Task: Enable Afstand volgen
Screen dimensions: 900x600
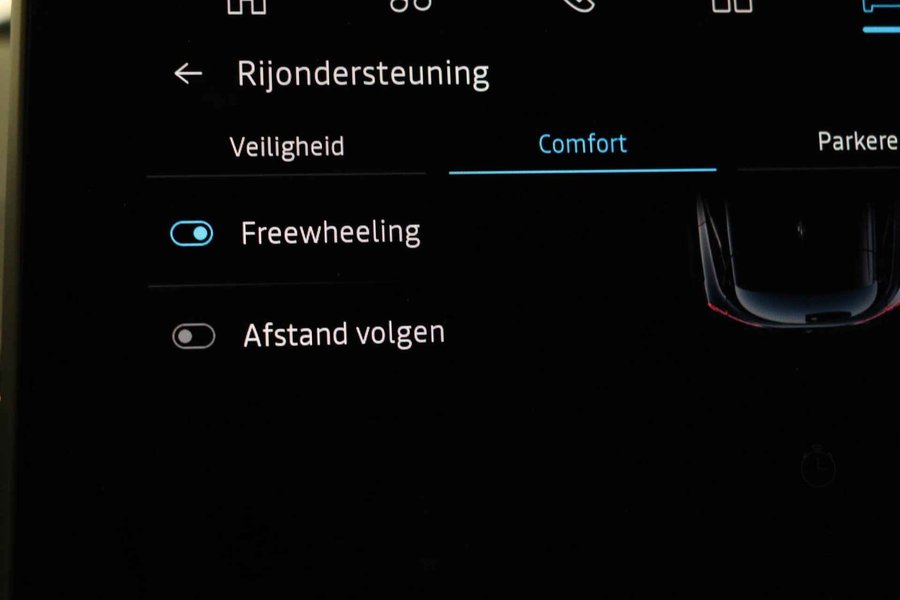Action: click(x=193, y=337)
